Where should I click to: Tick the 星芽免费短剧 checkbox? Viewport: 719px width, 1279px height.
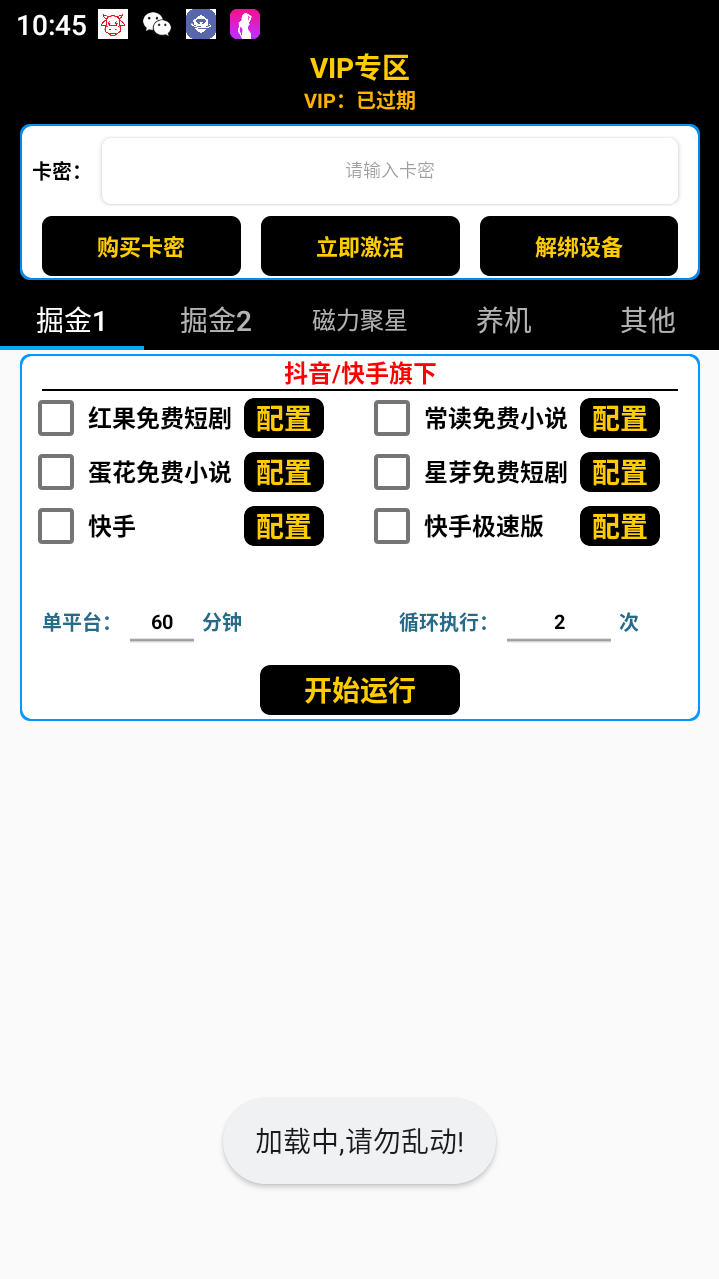point(392,472)
